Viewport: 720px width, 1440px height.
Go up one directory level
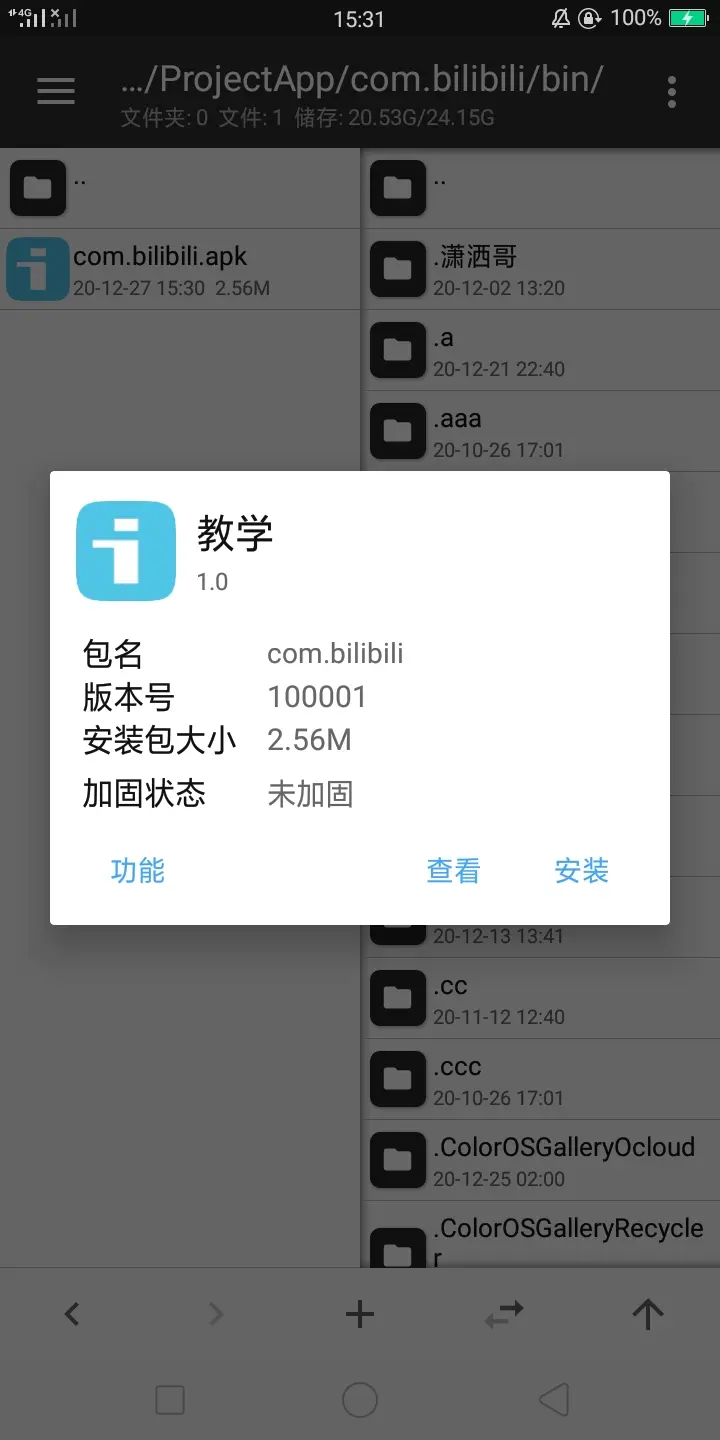[x=648, y=1314]
